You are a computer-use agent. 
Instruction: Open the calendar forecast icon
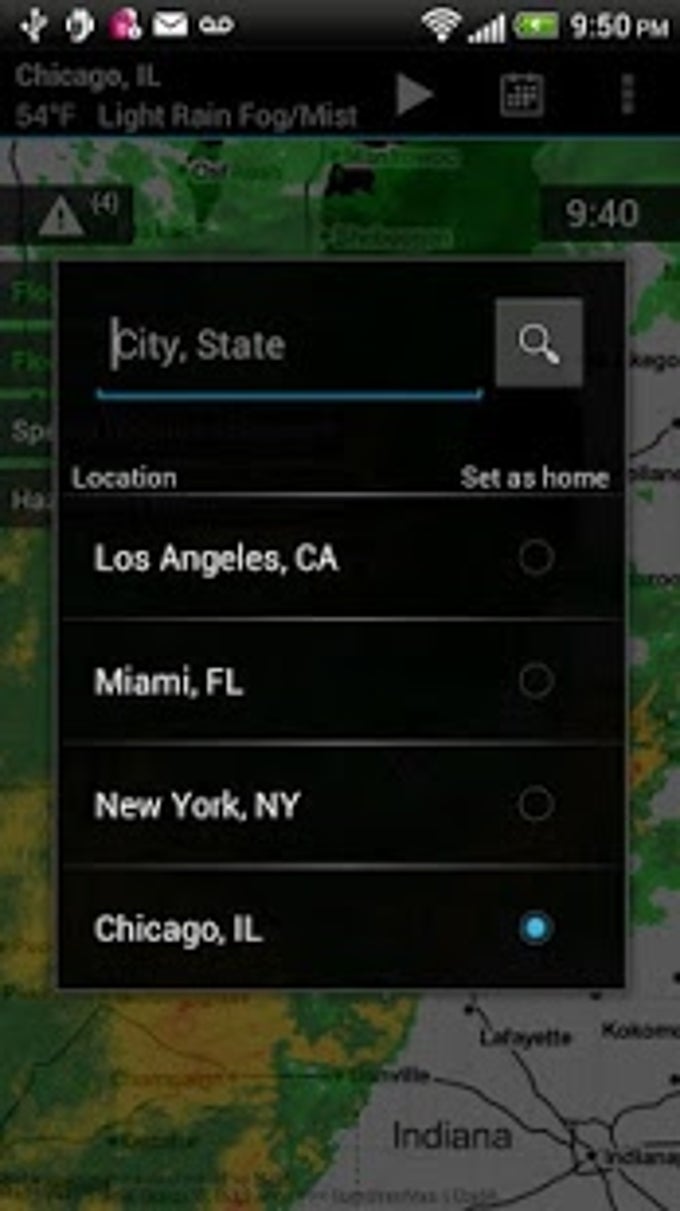(522, 95)
